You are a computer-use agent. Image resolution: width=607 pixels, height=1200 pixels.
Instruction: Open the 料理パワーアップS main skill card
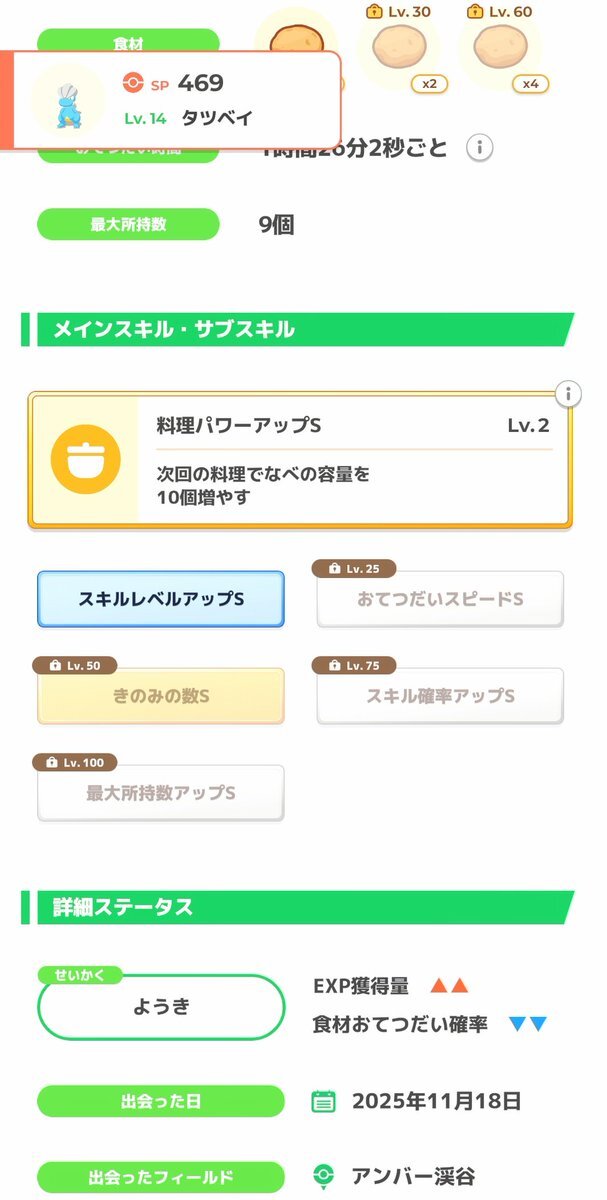pos(300,460)
